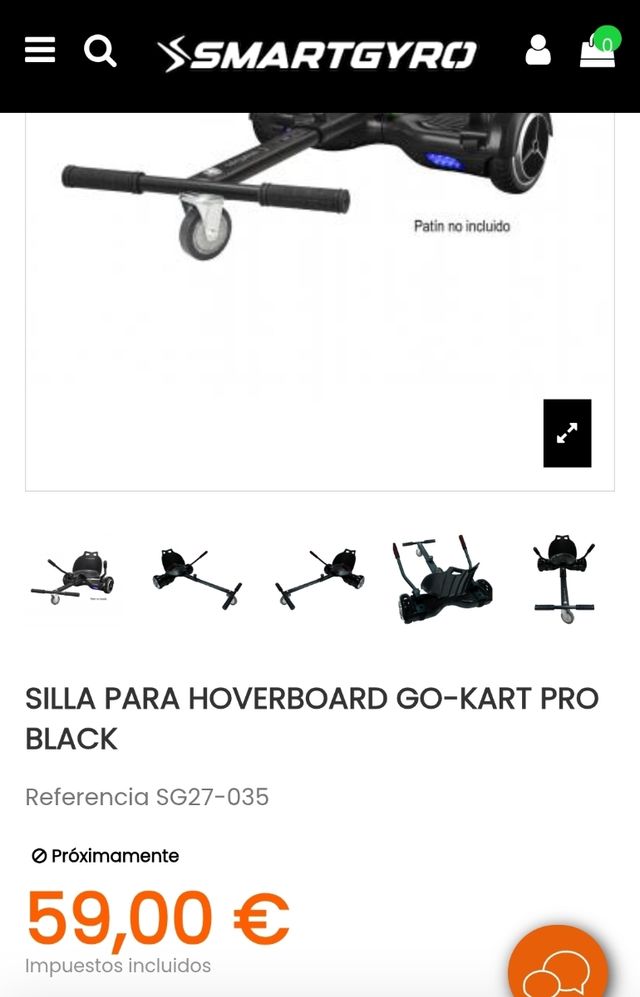
Task: Select the fifth front-view thumbnail
Action: point(564,580)
